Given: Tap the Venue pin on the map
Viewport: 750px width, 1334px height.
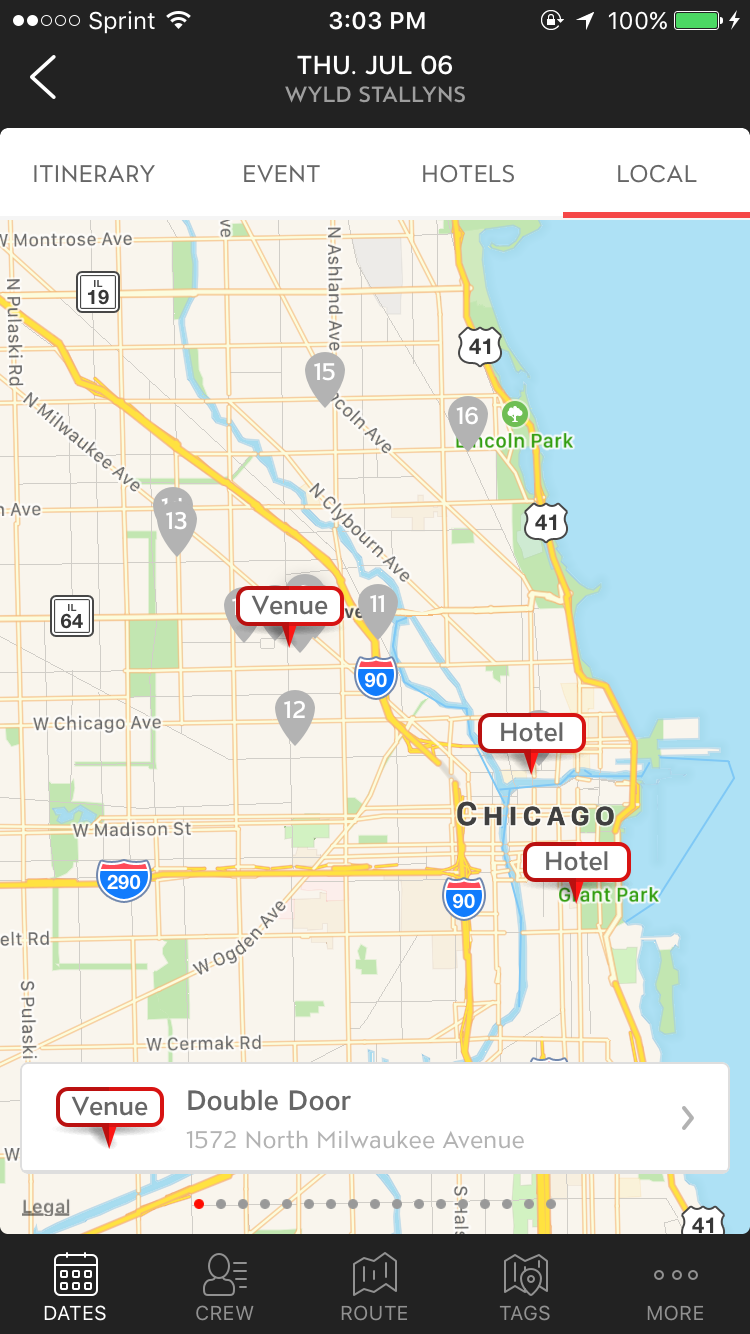Looking at the screenshot, I should [x=290, y=611].
